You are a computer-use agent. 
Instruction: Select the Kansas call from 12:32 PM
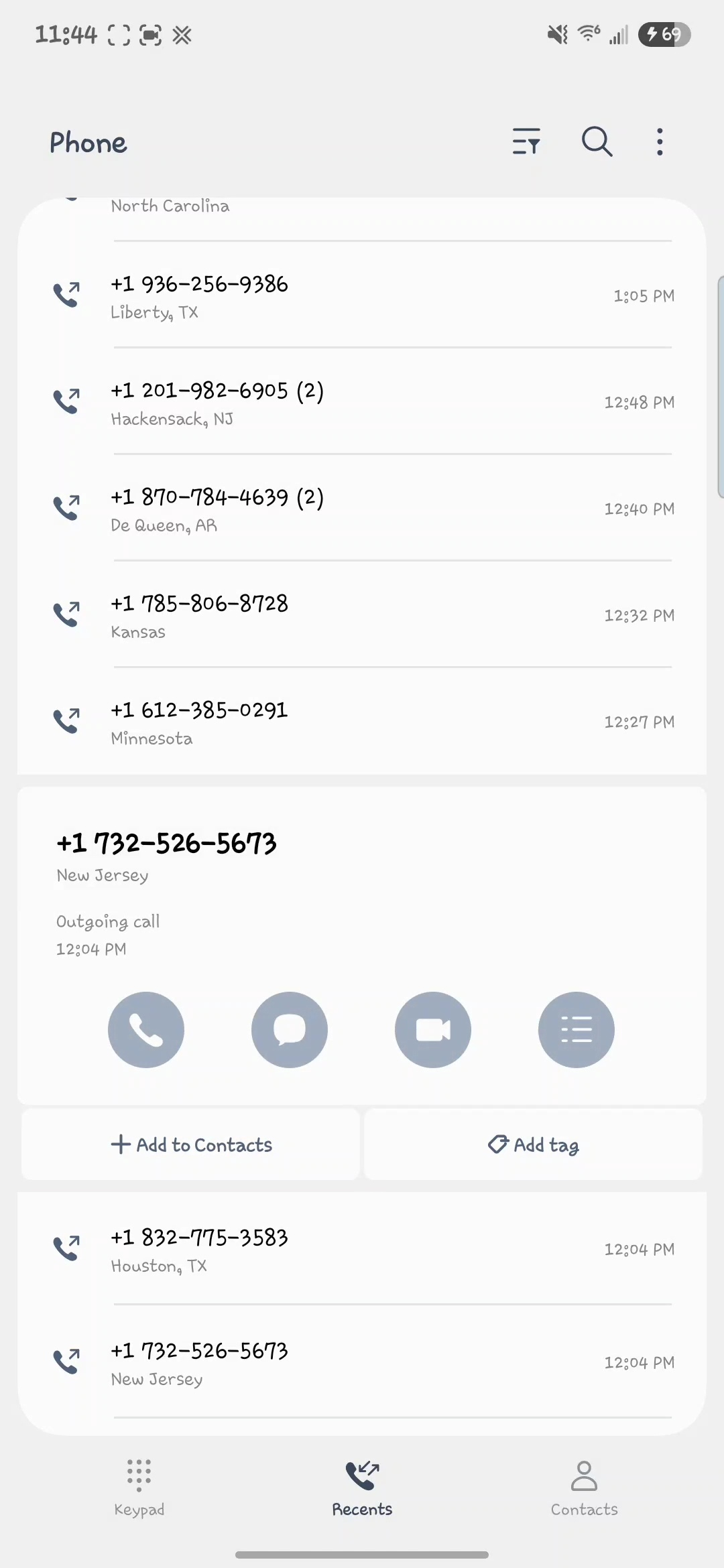pos(362,615)
